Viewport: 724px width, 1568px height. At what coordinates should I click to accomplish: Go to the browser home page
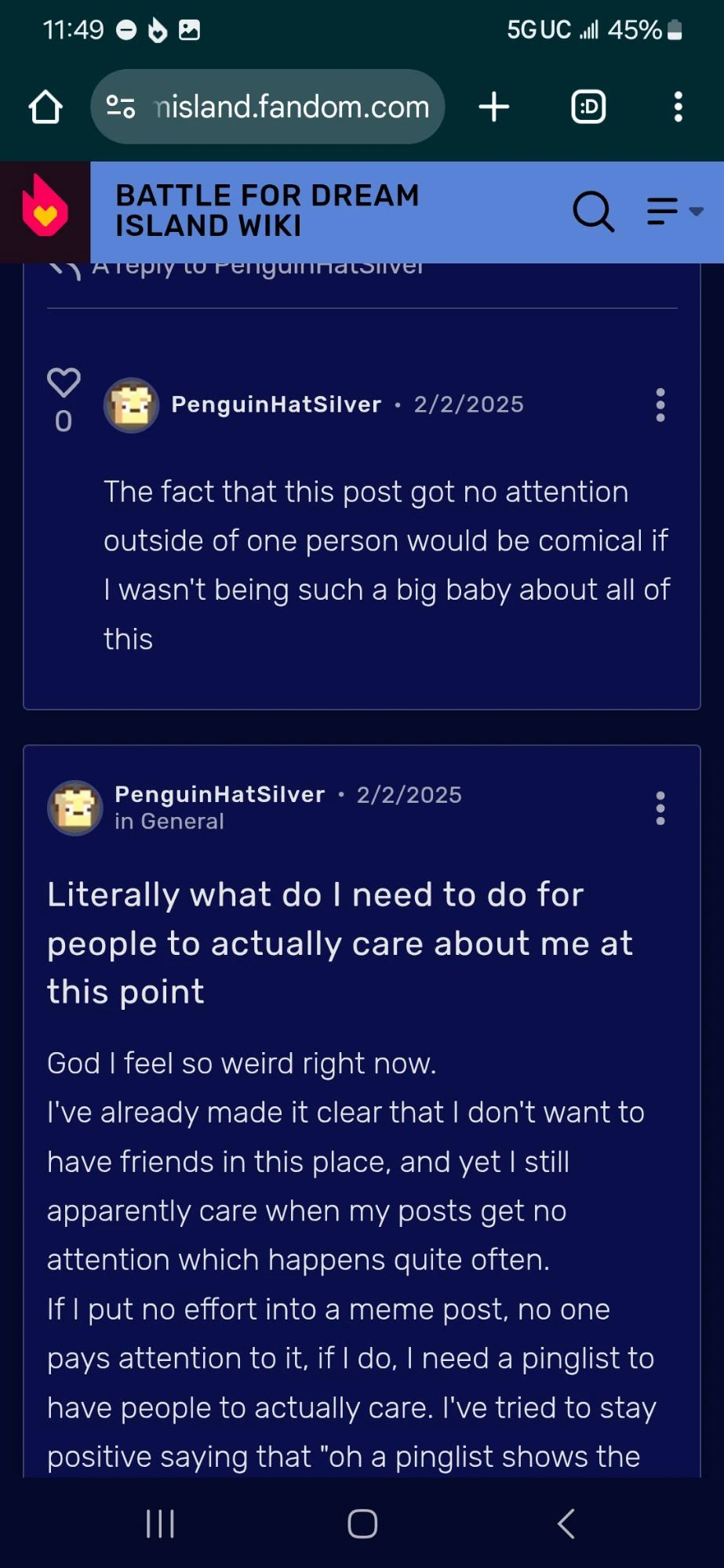[45, 107]
